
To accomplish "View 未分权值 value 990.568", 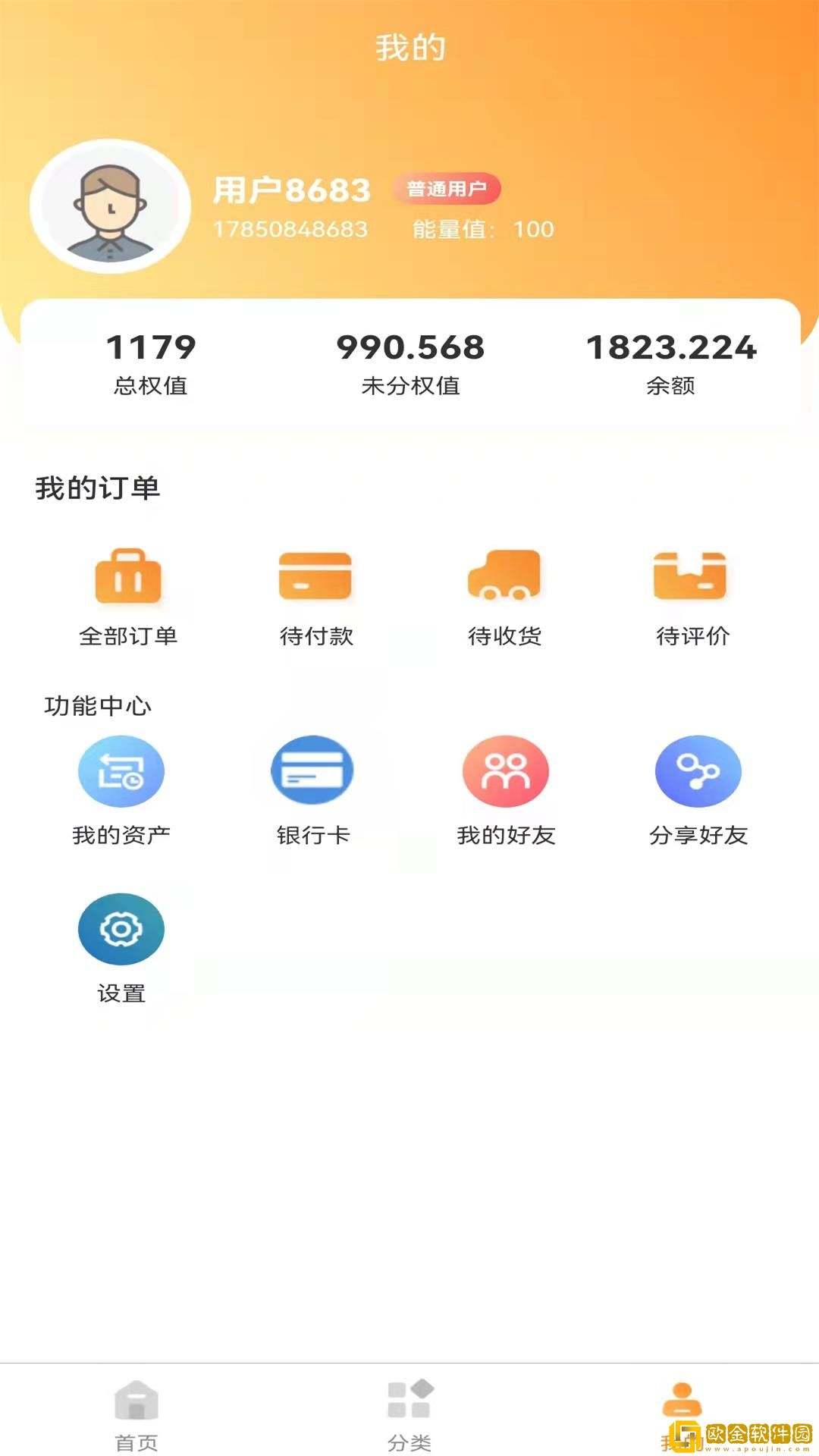I will point(409,362).
